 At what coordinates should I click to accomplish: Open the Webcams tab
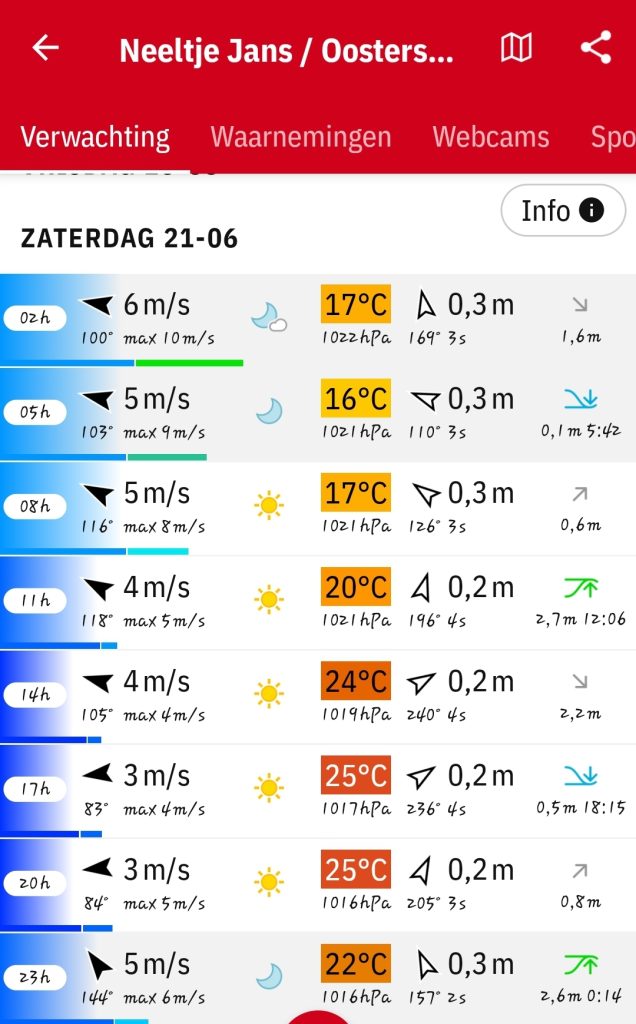point(491,137)
